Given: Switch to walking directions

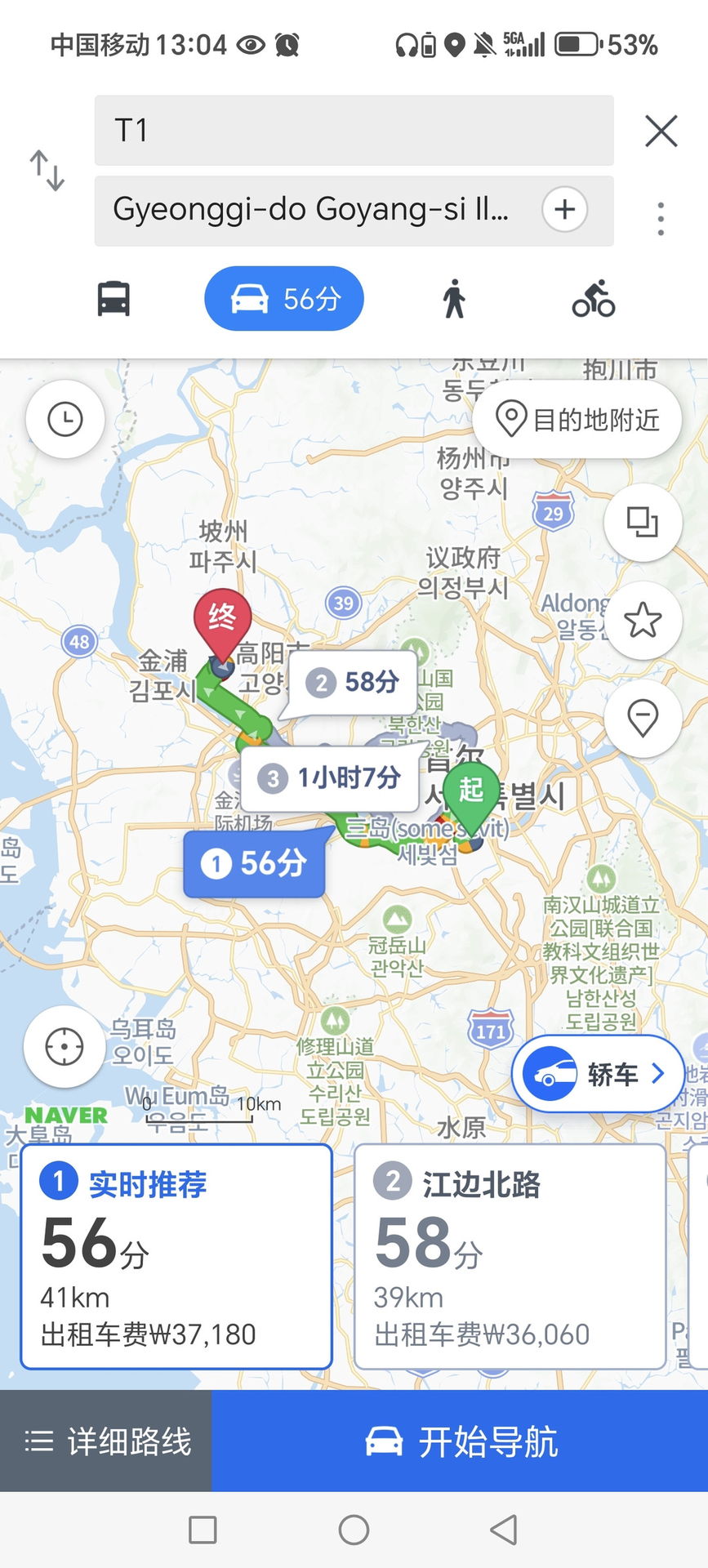Looking at the screenshot, I should pyautogui.click(x=454, y=299).
